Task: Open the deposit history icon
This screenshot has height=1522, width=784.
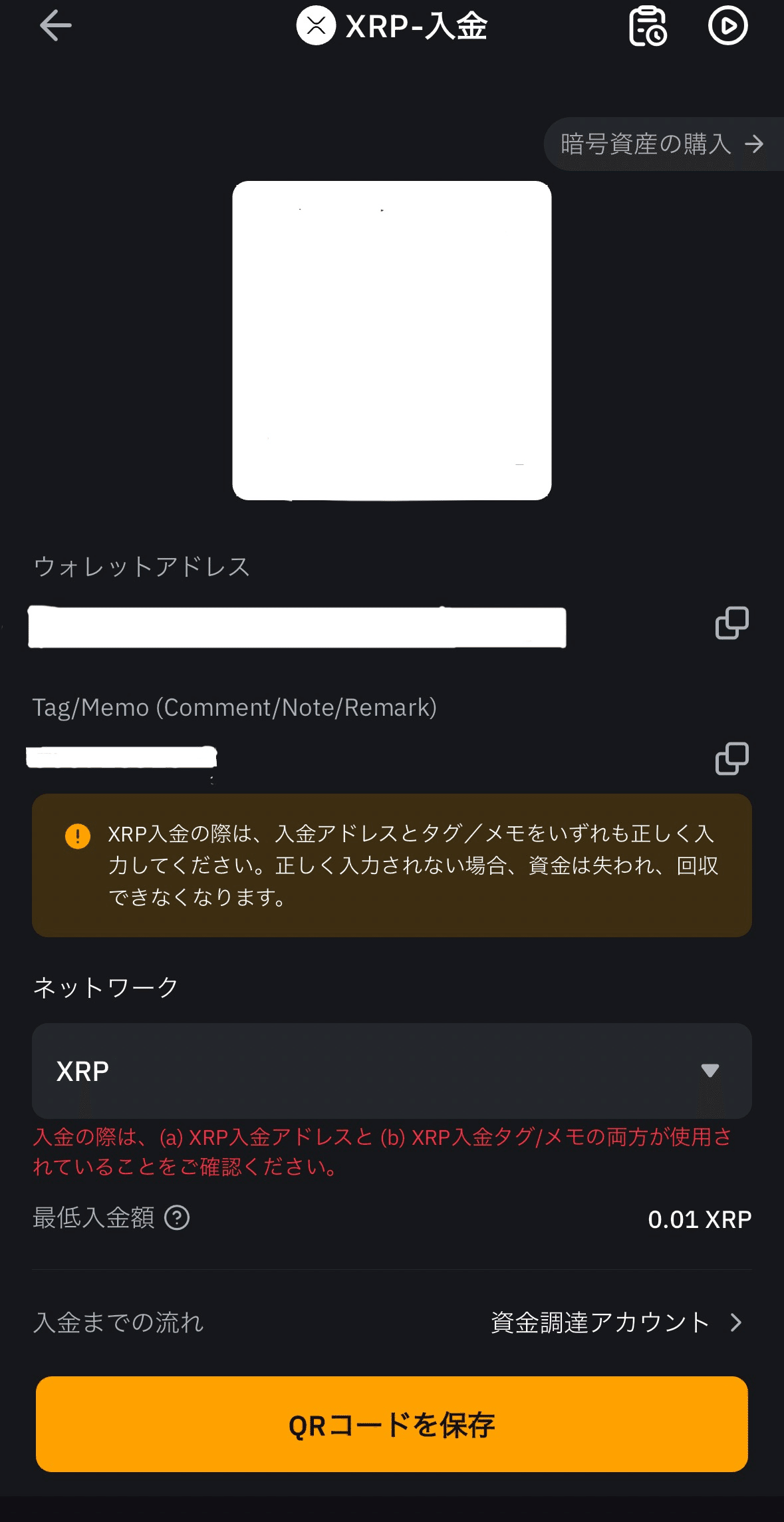Action: 648,26
